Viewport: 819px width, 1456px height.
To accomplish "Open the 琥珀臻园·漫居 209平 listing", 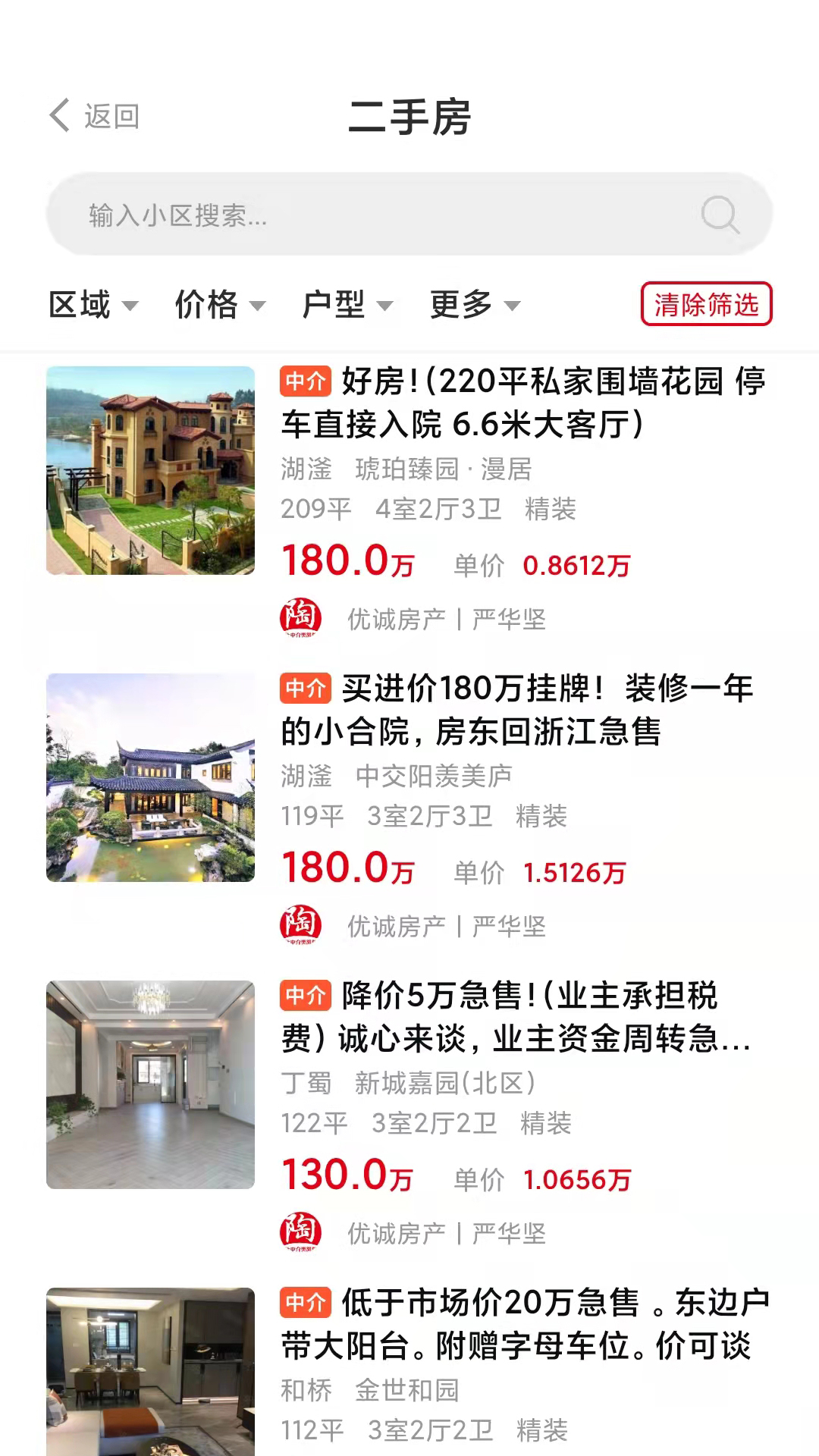I will pos(409,502).
